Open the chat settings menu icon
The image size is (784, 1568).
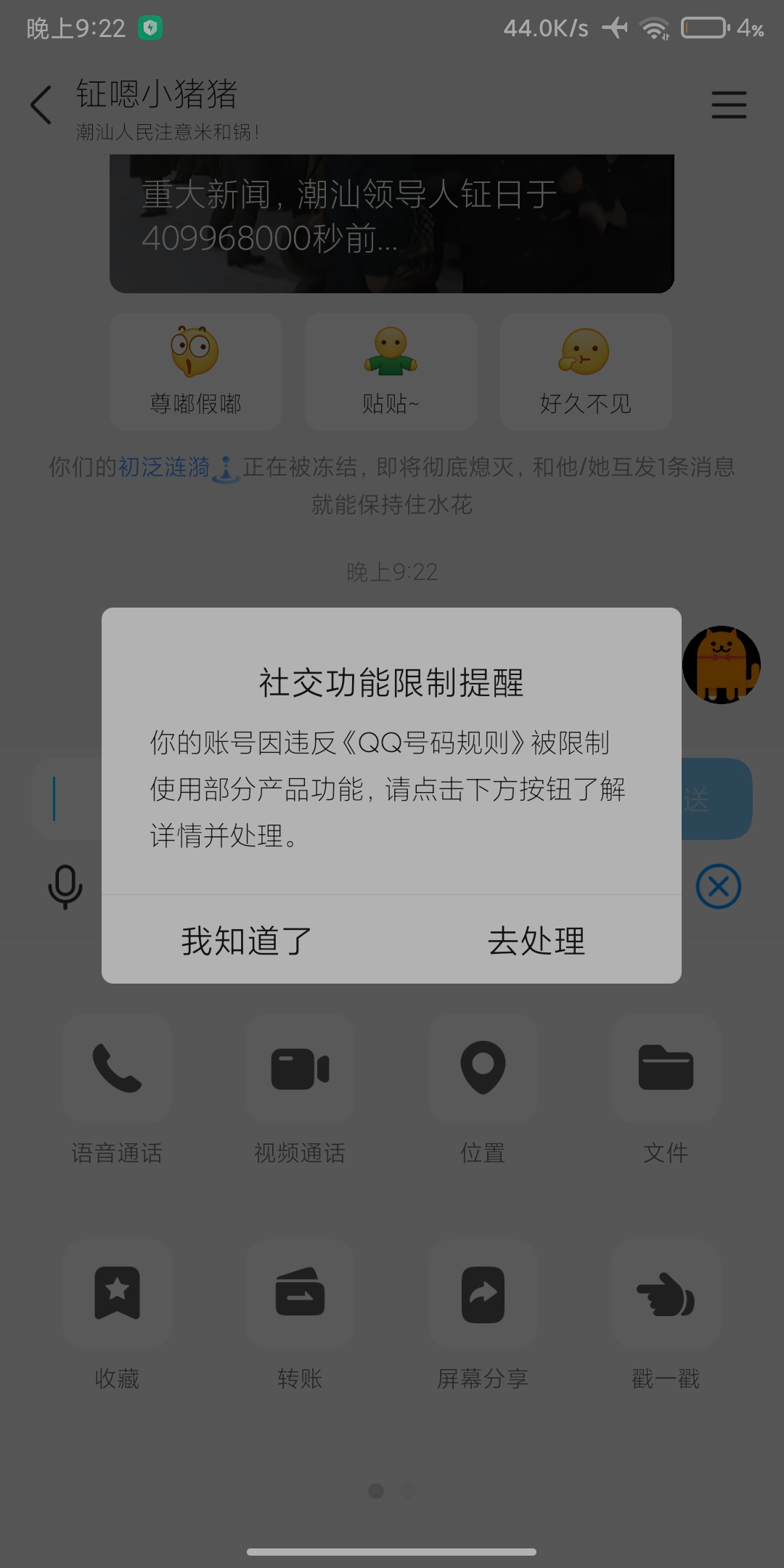728,105
